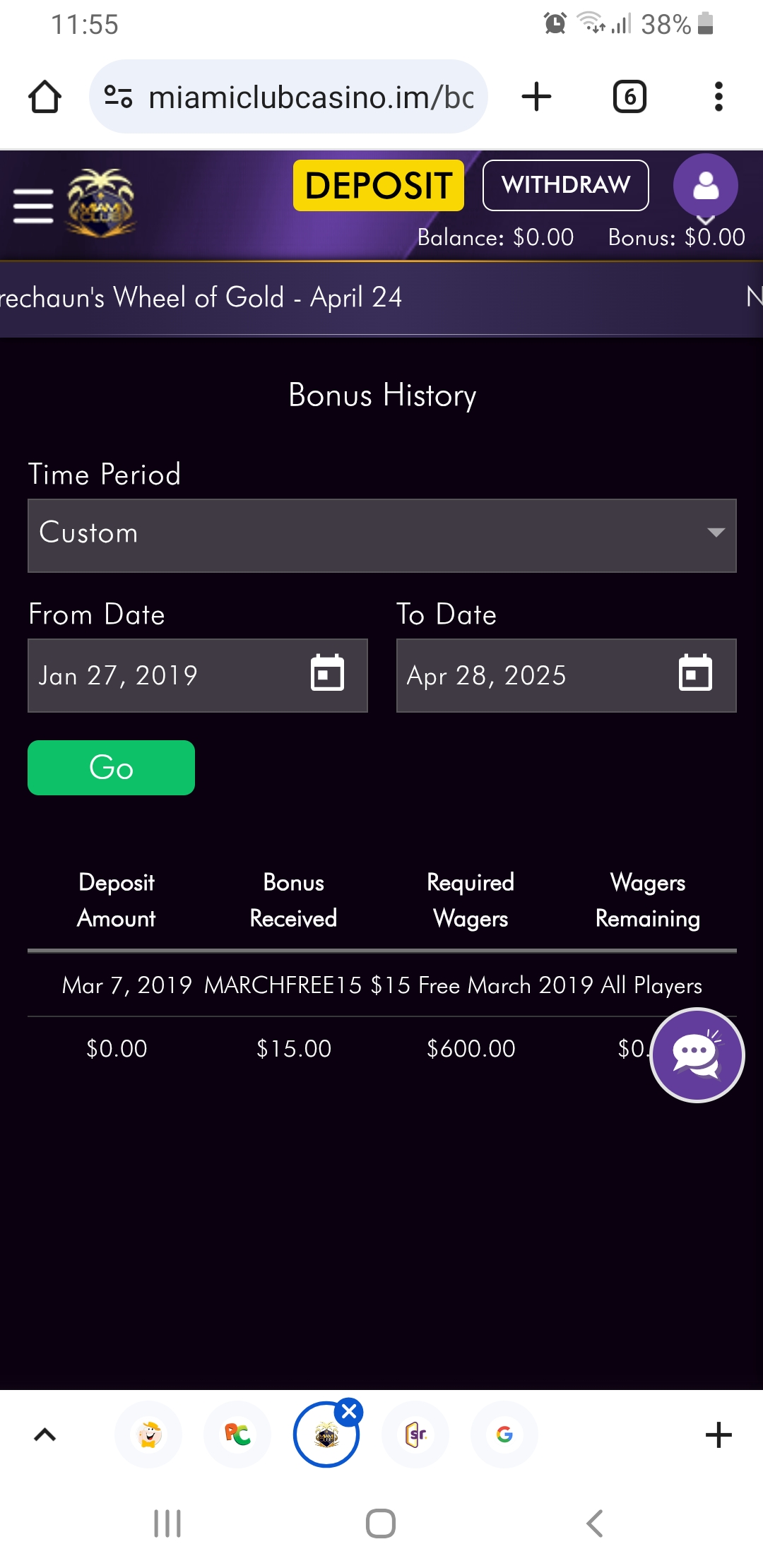Viewport: 763px width, 1568px height.
Task: Open a new browser tab with plus
Action: click(536, 97)
